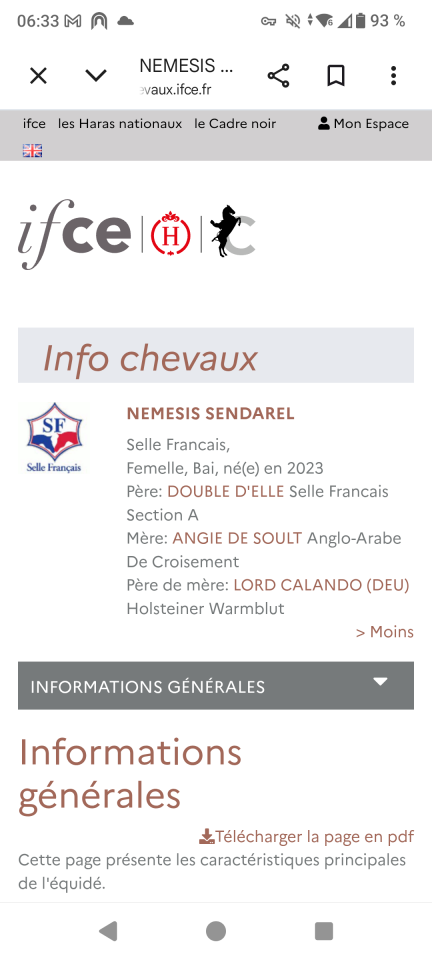432x960 pixels.
Task: Tap the system back button
Action: click(108, 931)
